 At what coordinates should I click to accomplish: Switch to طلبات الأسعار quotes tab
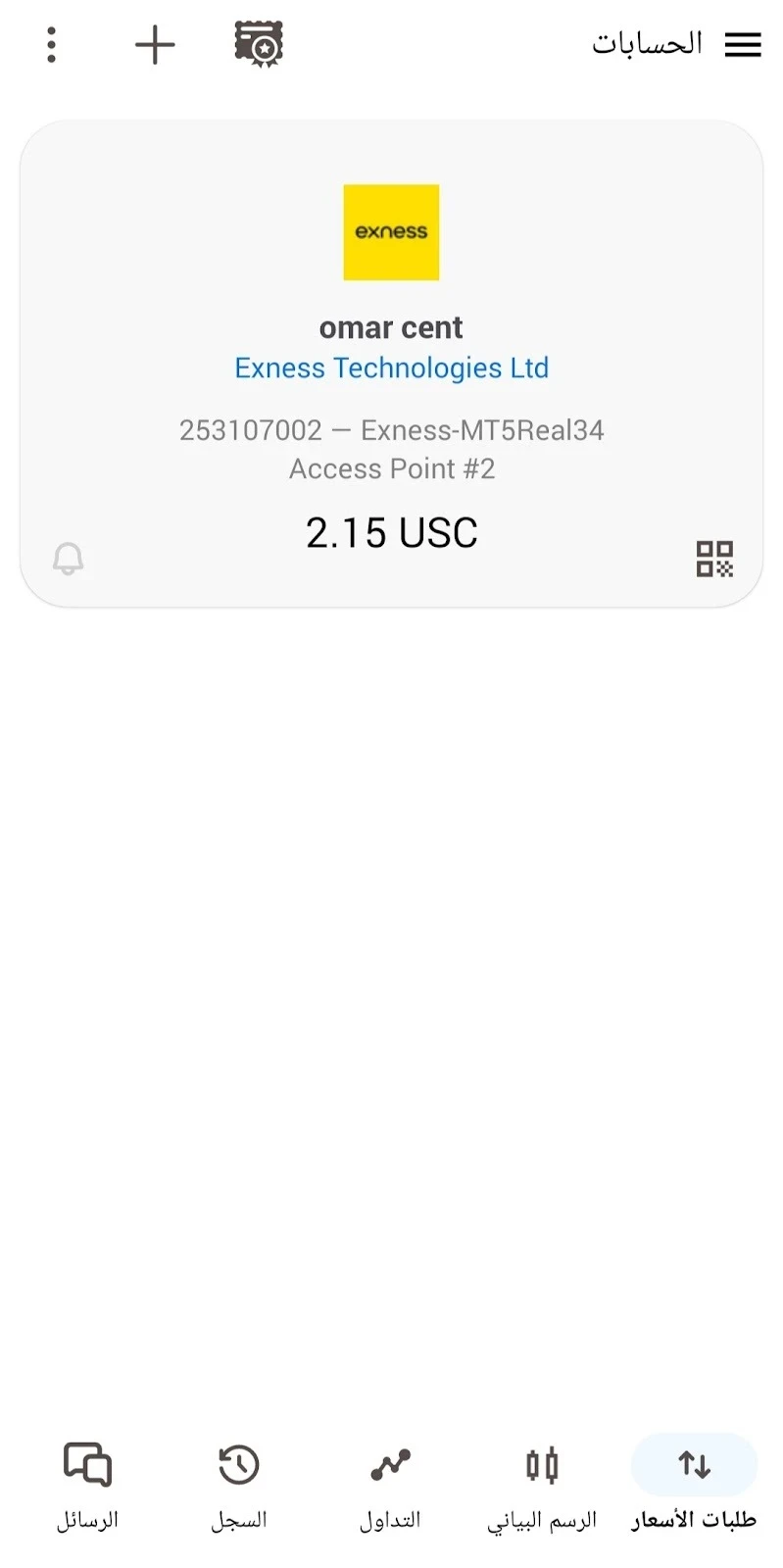tap(694, 1484)
